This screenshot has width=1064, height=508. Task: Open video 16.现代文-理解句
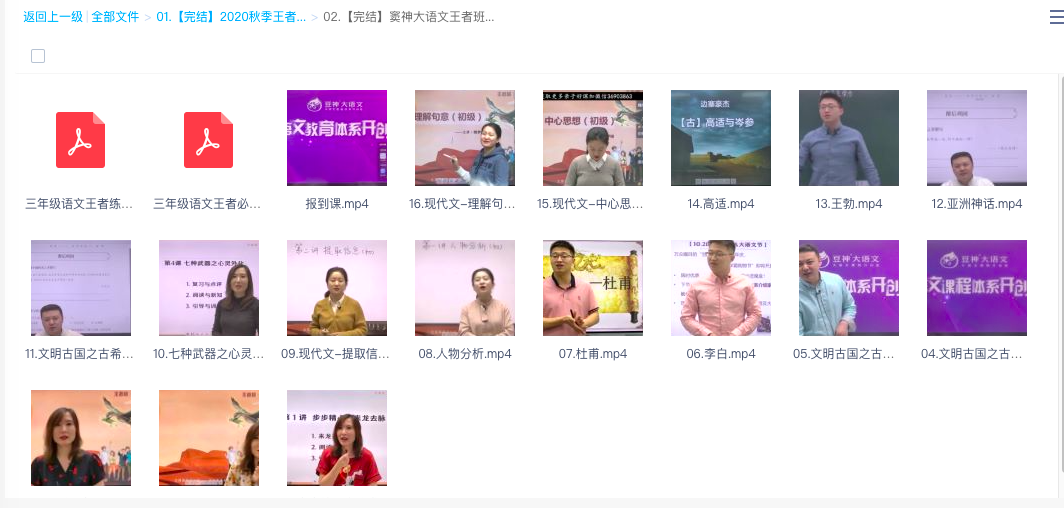[x=464, y=138]
